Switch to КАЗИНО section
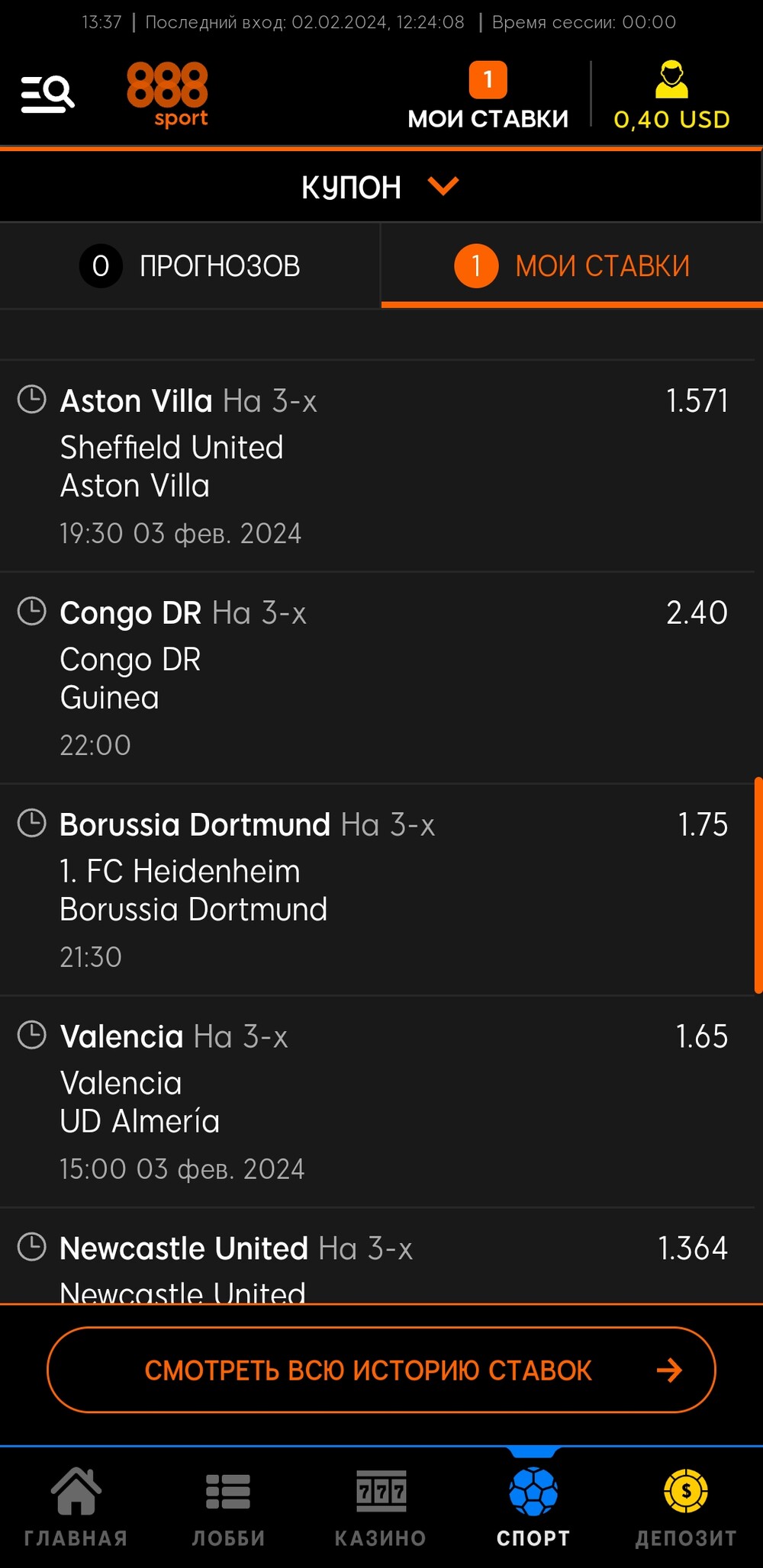The height and width of the screenshot is (1568, 763). tap(381, 1507)
